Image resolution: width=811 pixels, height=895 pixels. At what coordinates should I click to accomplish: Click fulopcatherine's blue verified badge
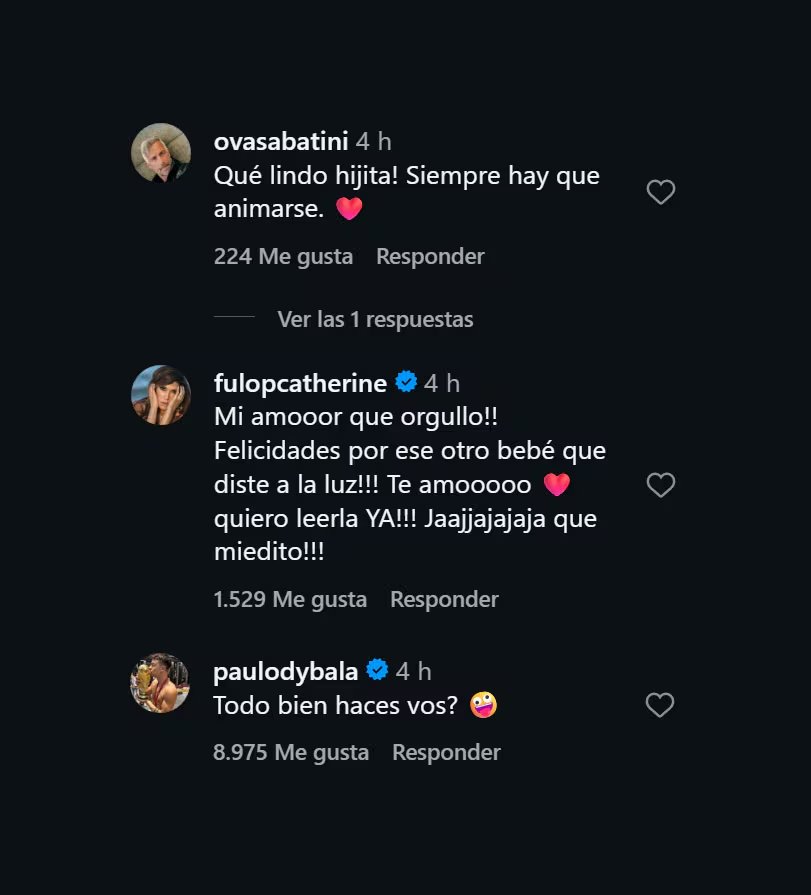coord(406,381)
